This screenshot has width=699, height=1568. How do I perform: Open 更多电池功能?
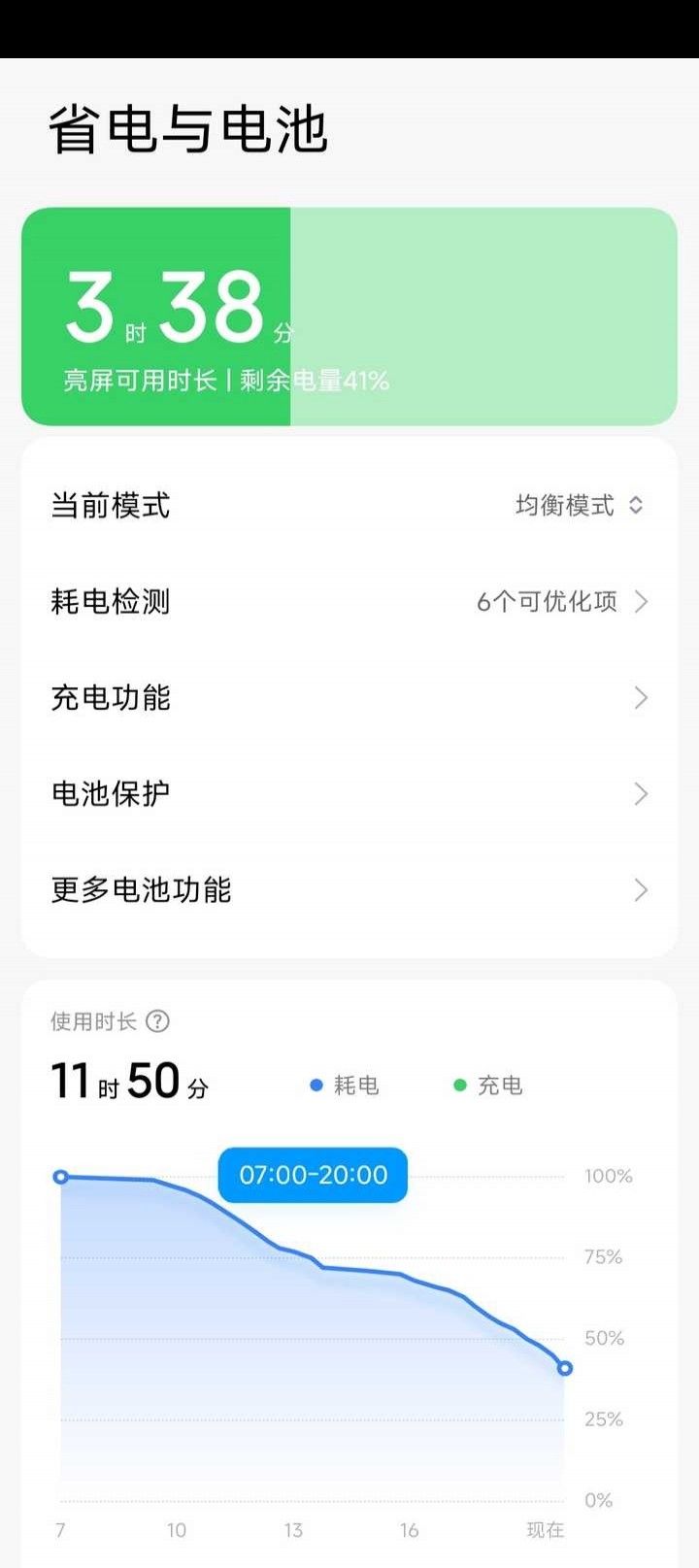coord(349,890)
